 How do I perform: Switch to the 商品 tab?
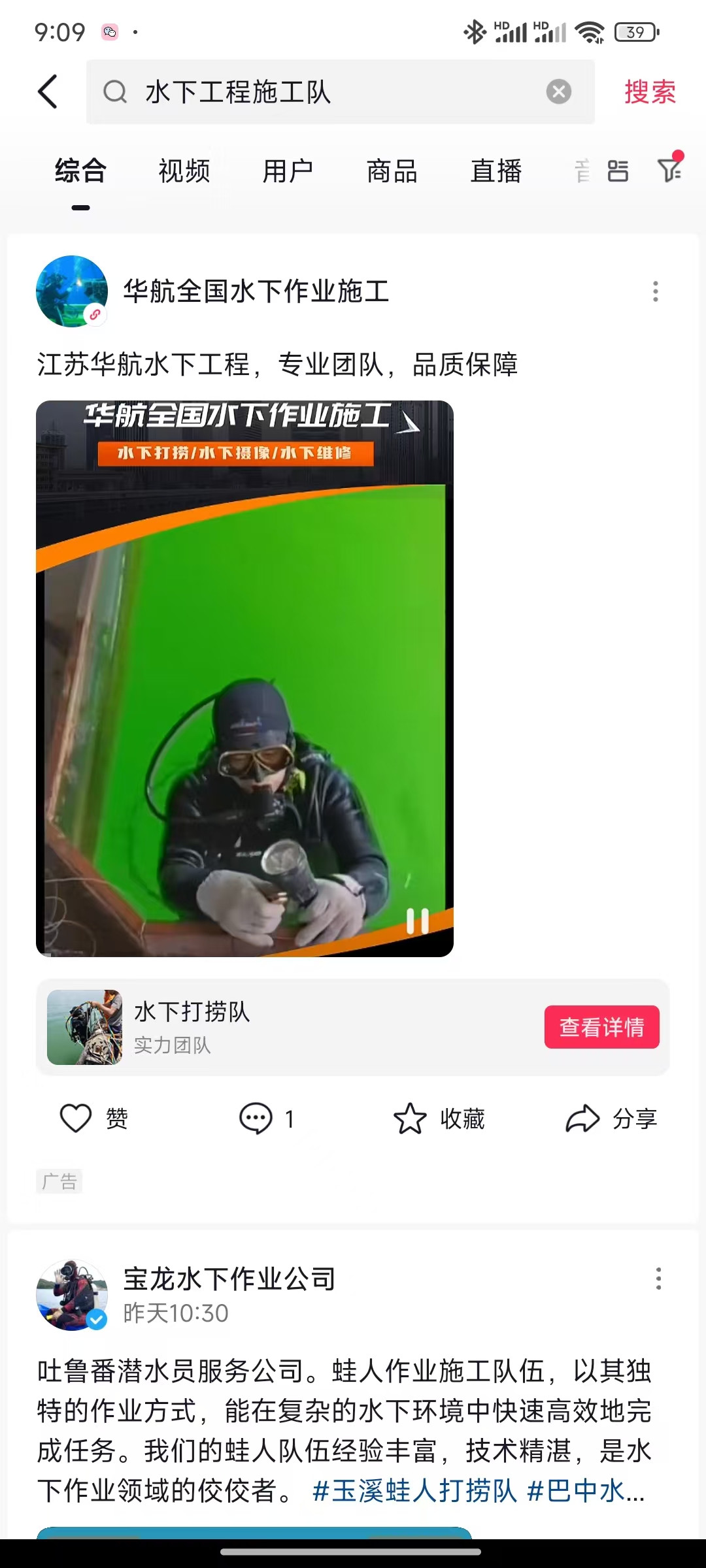point(392,171)
